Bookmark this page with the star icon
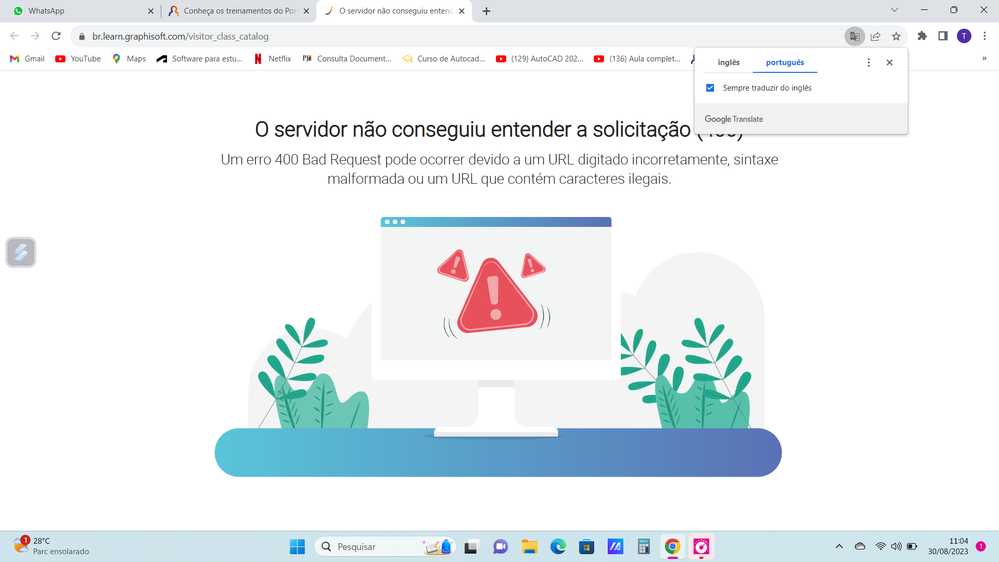The height and width of the screenshot is (562, 999). 896,36
